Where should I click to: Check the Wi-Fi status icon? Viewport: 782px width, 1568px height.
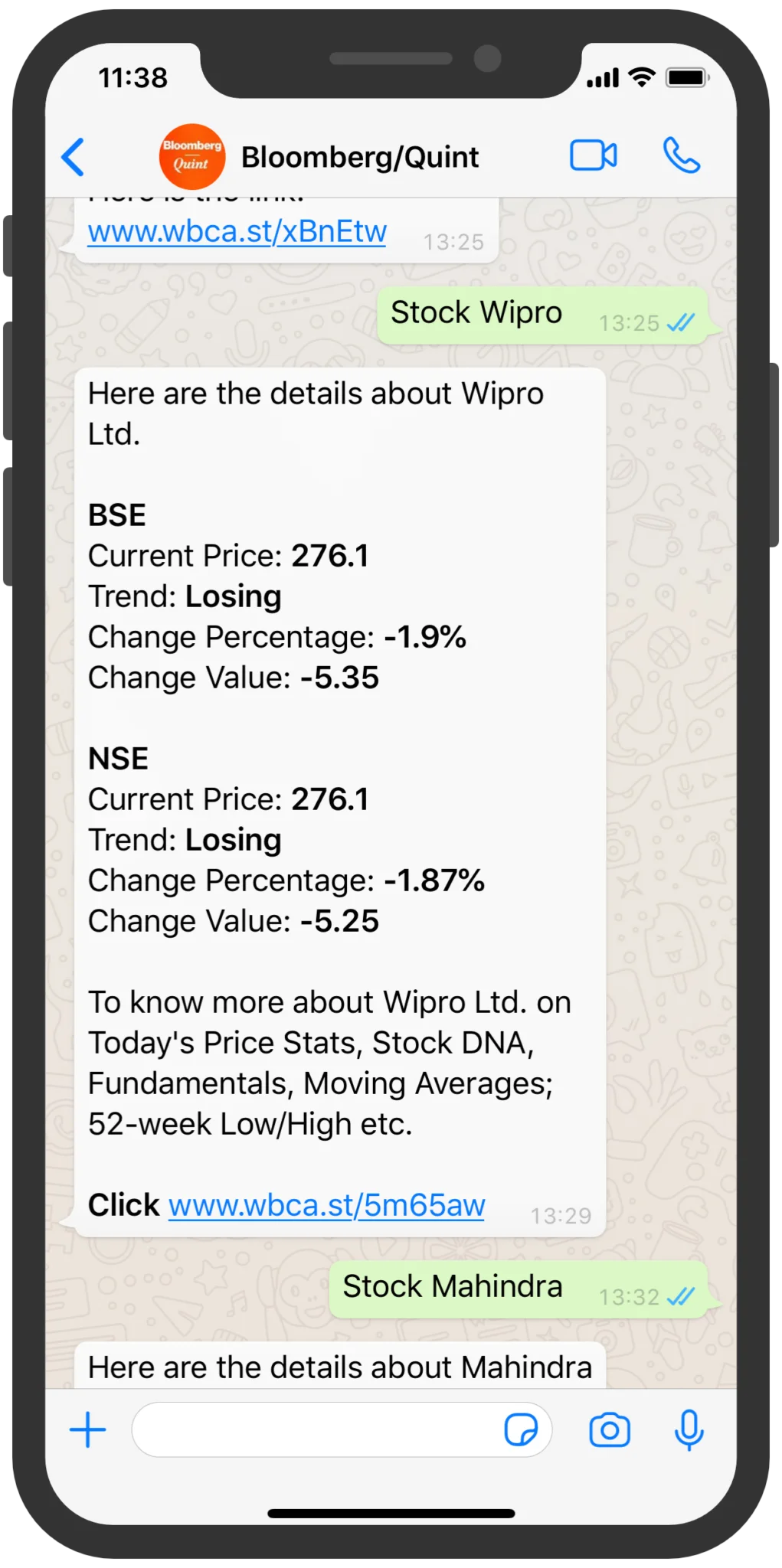[642, 77]
